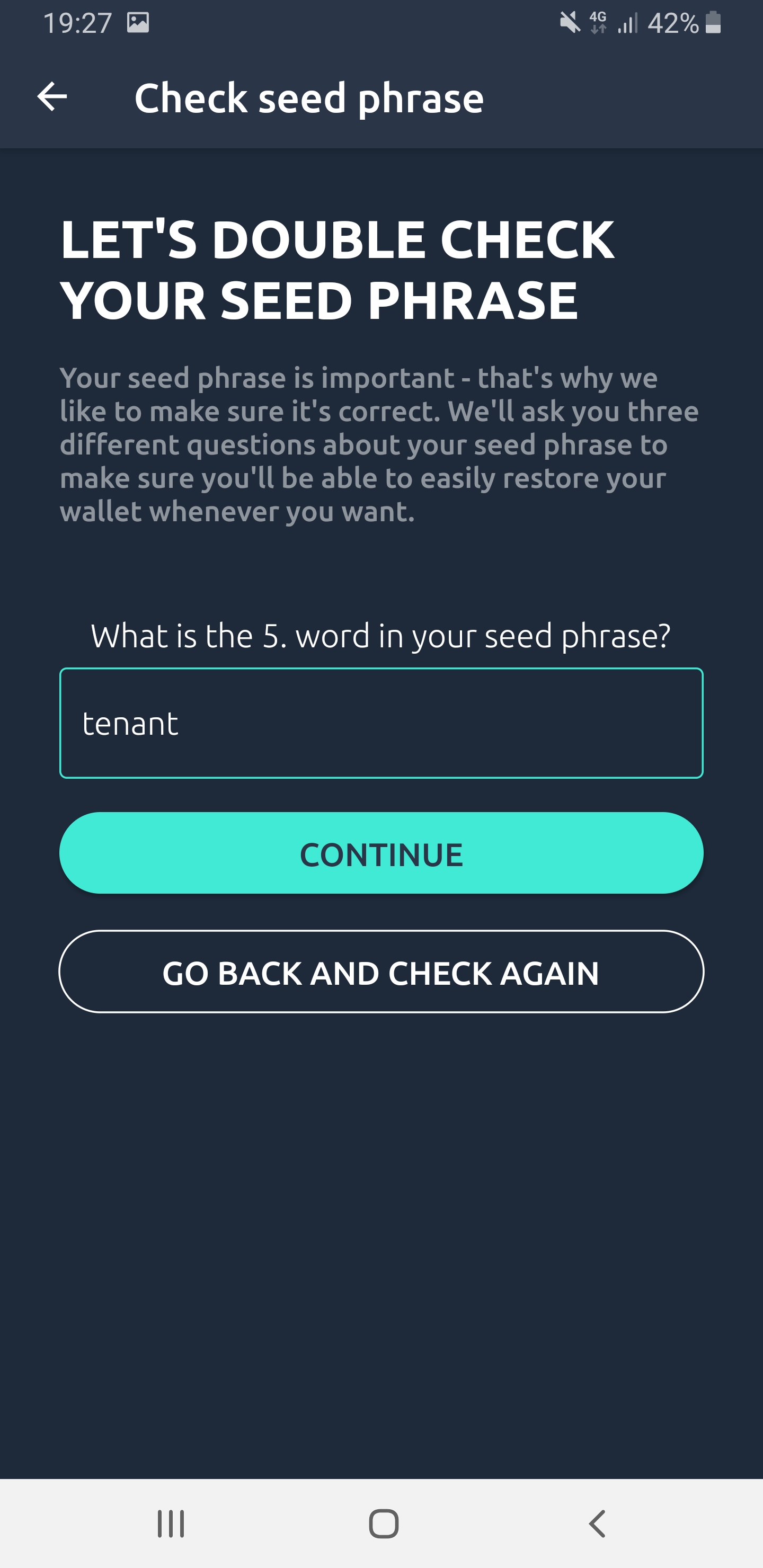Go to the home screen

[x=384, y=1524]
